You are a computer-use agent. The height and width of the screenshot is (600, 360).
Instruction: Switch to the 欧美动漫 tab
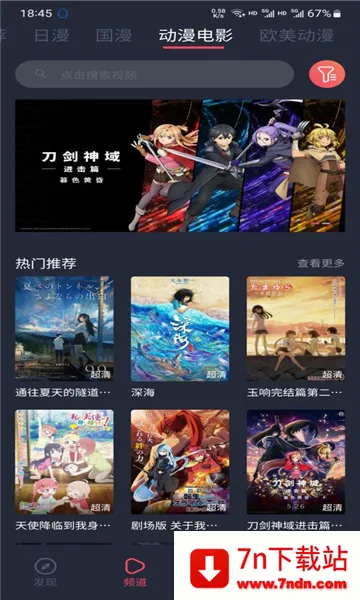click(296, 36)
